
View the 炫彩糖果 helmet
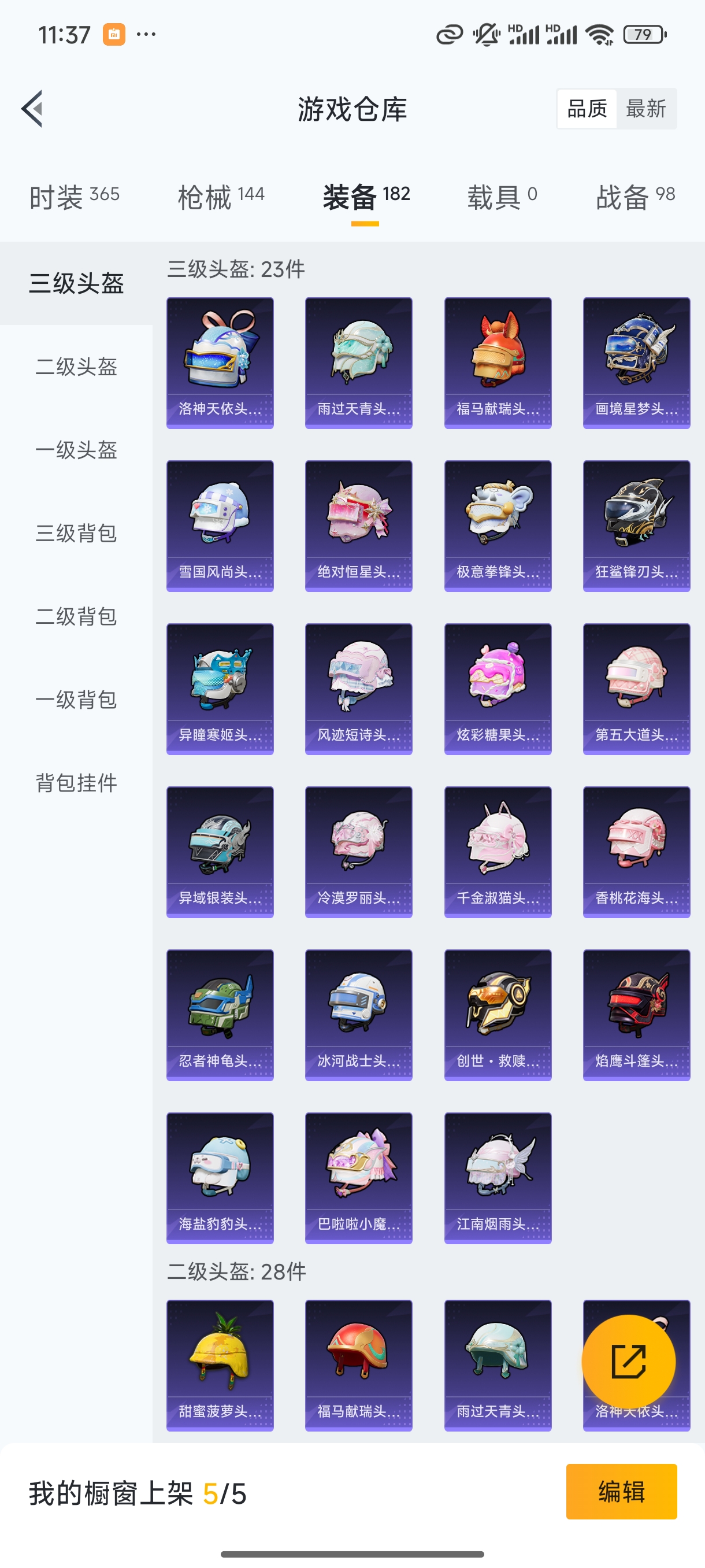pos(498,689)
